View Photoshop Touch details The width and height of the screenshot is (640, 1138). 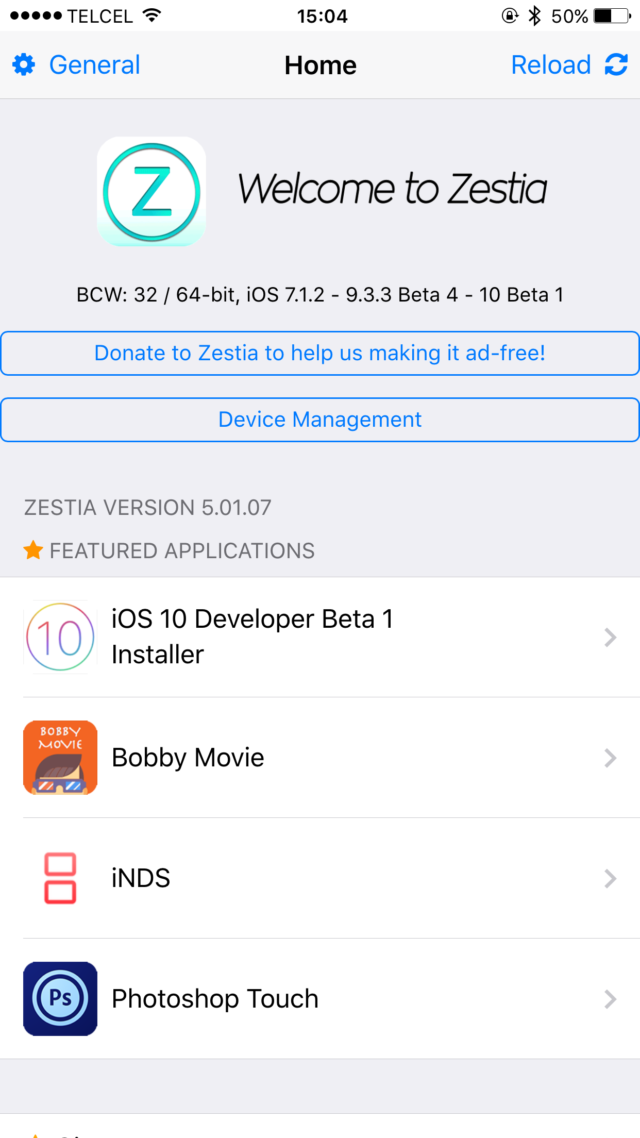click(x=320, y=999)
